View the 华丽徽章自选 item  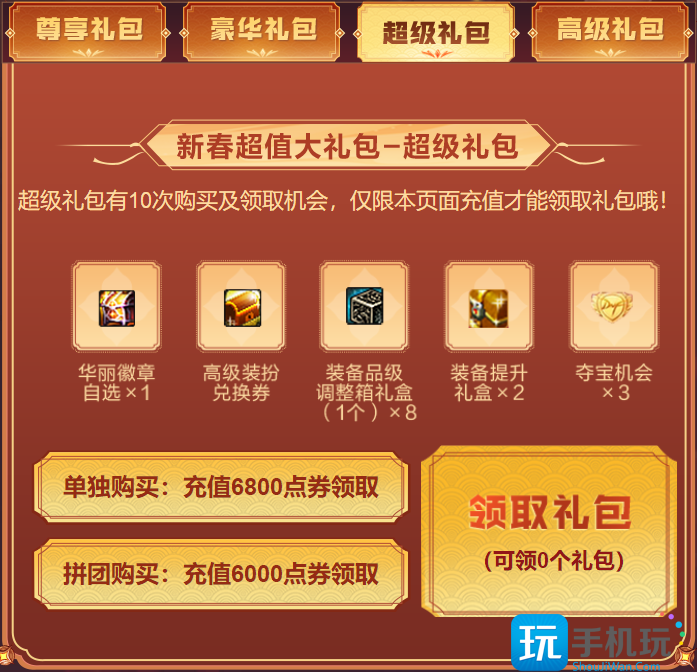[116, 307]
